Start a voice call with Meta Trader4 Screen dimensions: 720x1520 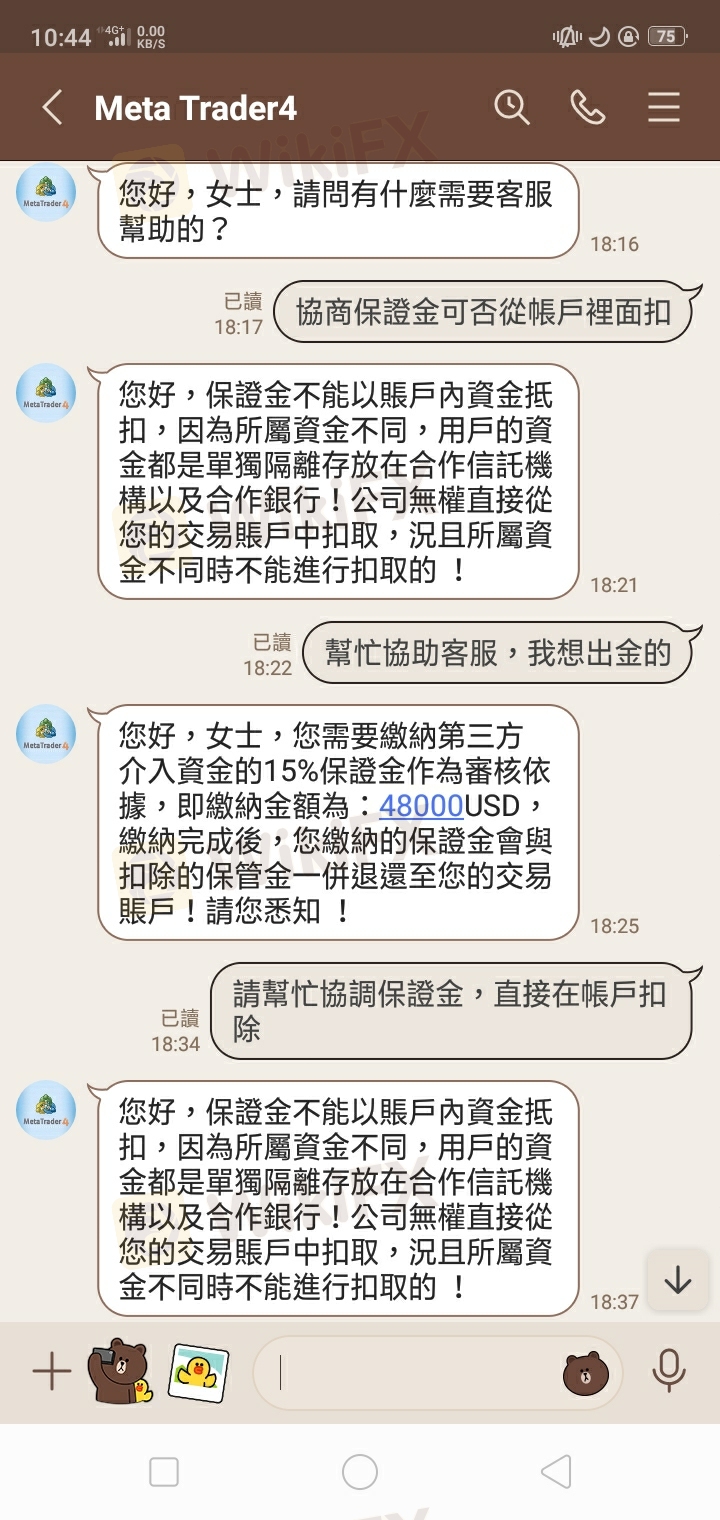(x=587, y=107)
